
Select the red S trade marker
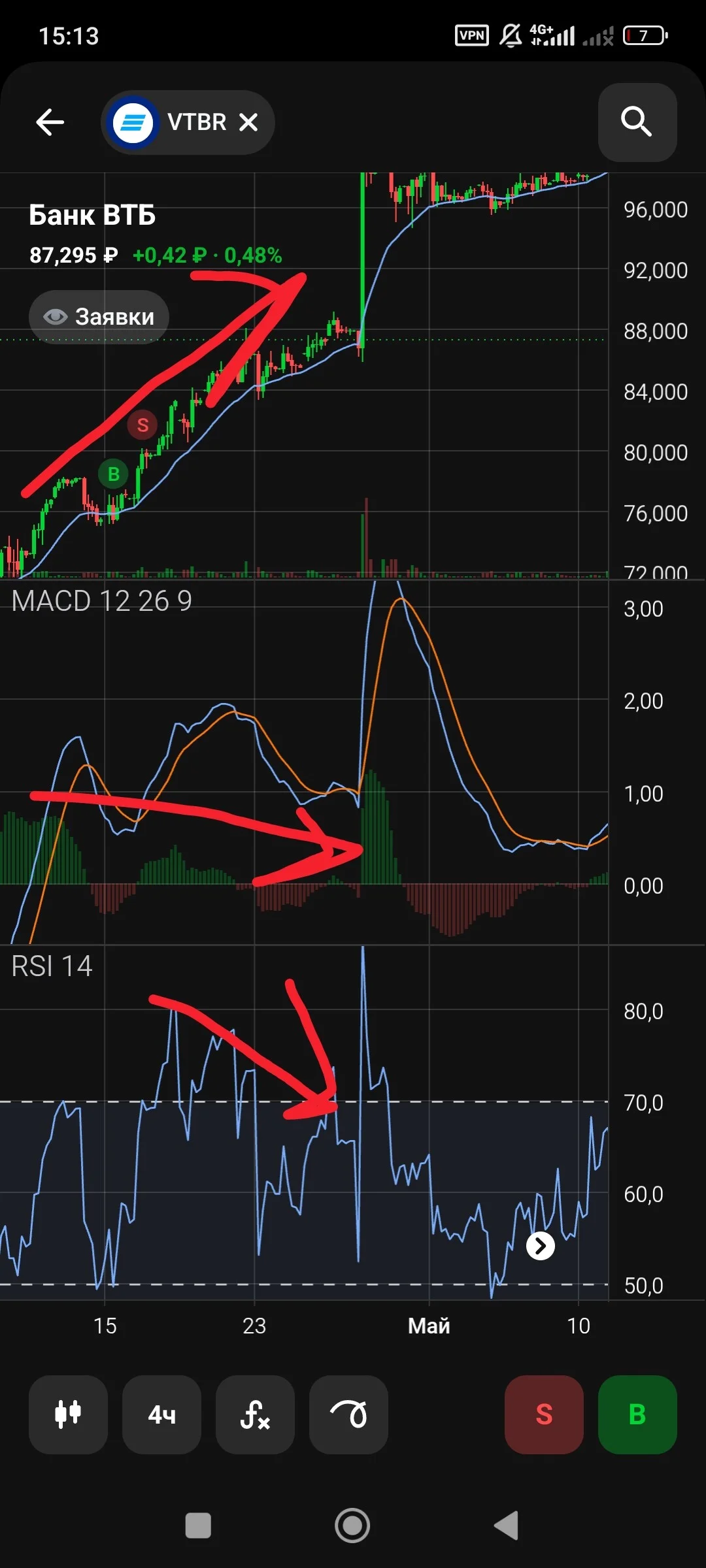(143, 425)
